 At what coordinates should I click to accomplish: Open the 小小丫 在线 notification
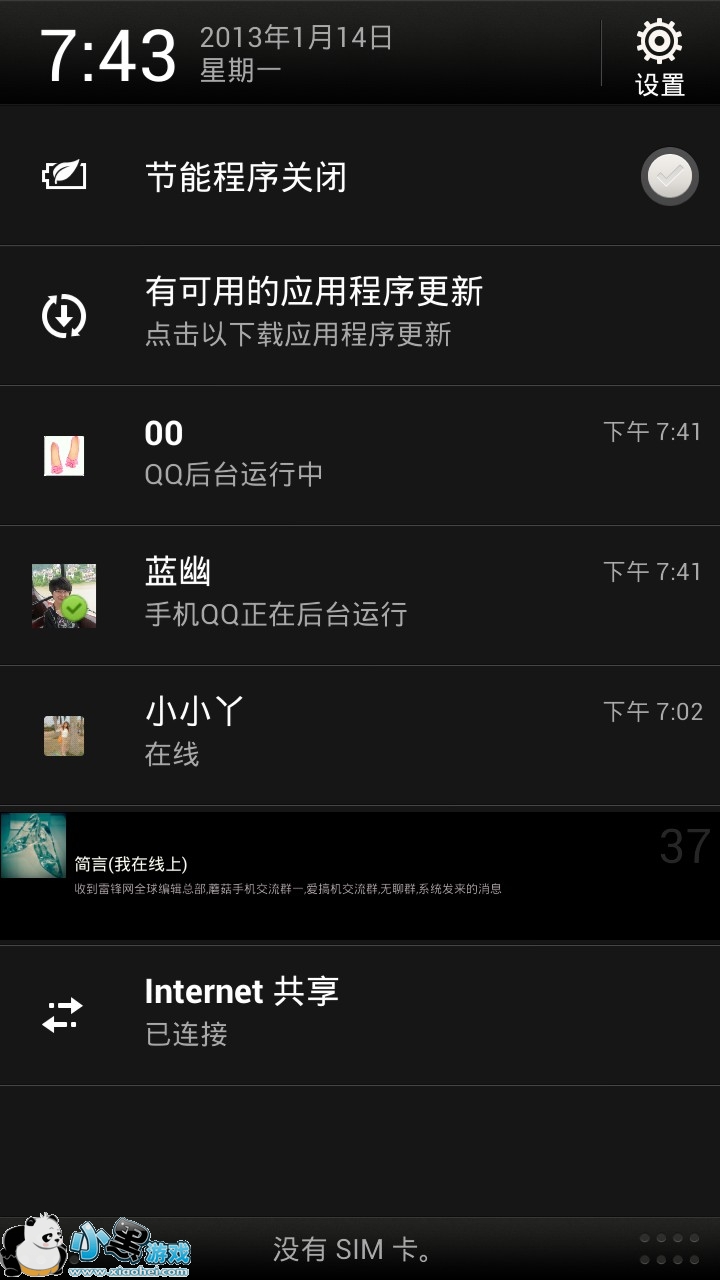click(360, 735)
